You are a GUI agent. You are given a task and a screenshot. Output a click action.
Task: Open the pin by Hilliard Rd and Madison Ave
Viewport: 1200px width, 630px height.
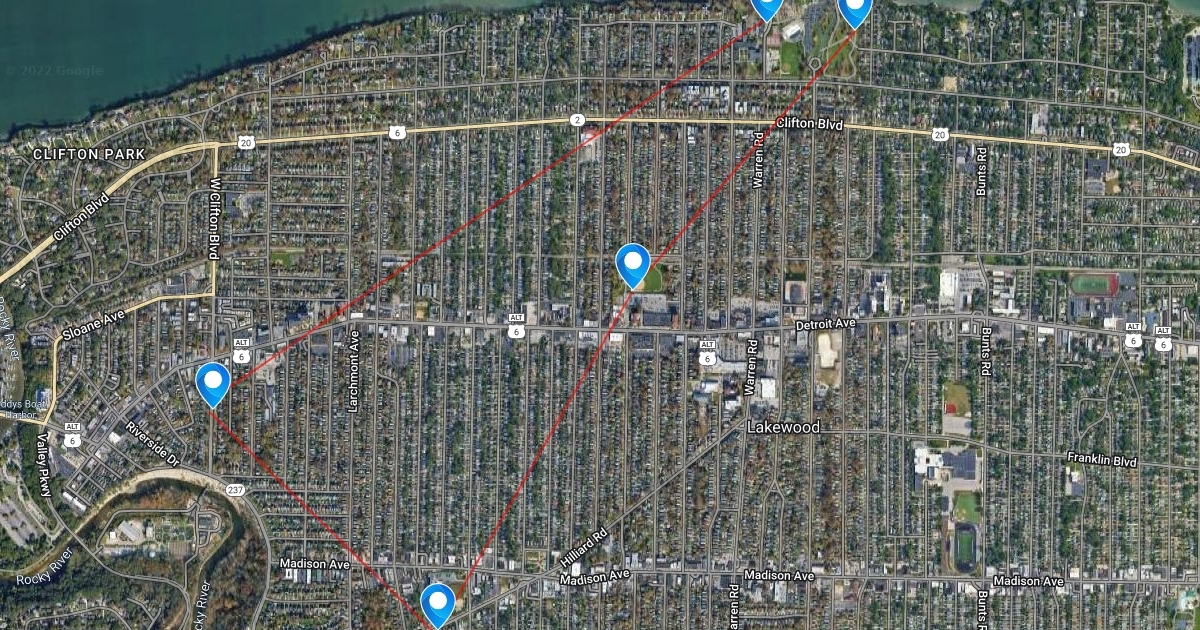tap(437, 603)
